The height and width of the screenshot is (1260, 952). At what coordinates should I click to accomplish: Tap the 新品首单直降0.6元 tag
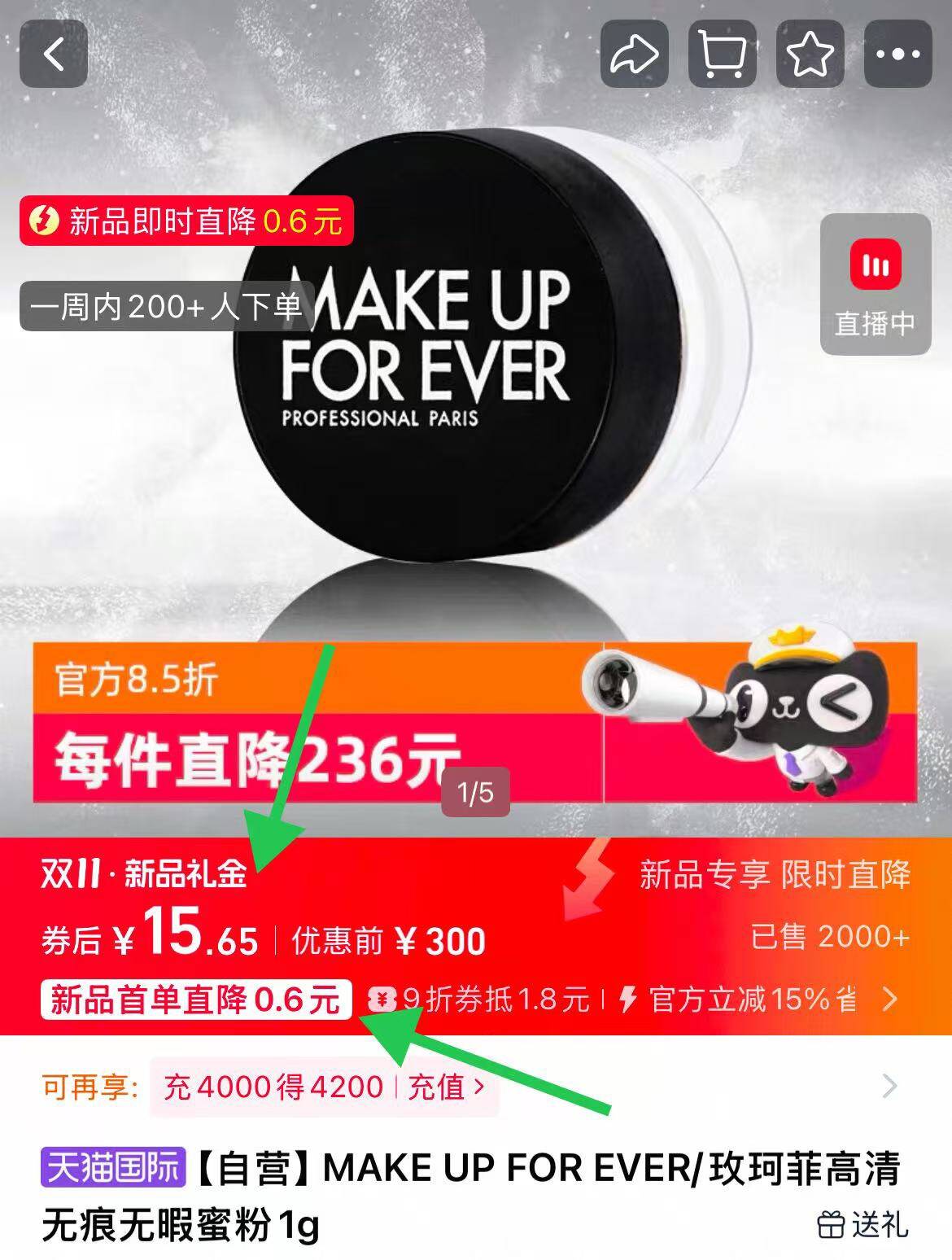(x=196, y=1000)
